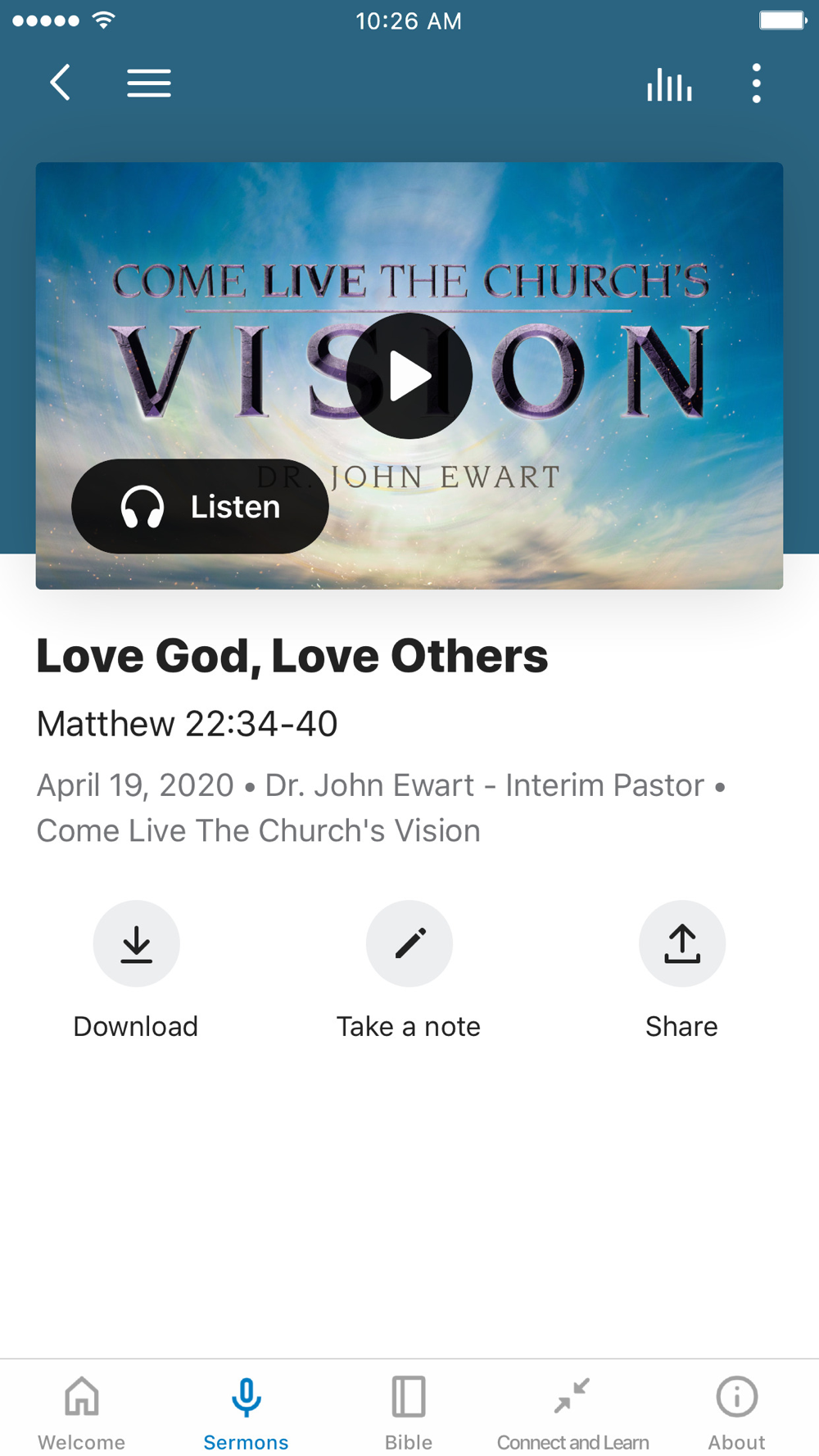Screen dimensions: 819x1456
Task: Open the Bible tab
Action: tap(409, 1410)
